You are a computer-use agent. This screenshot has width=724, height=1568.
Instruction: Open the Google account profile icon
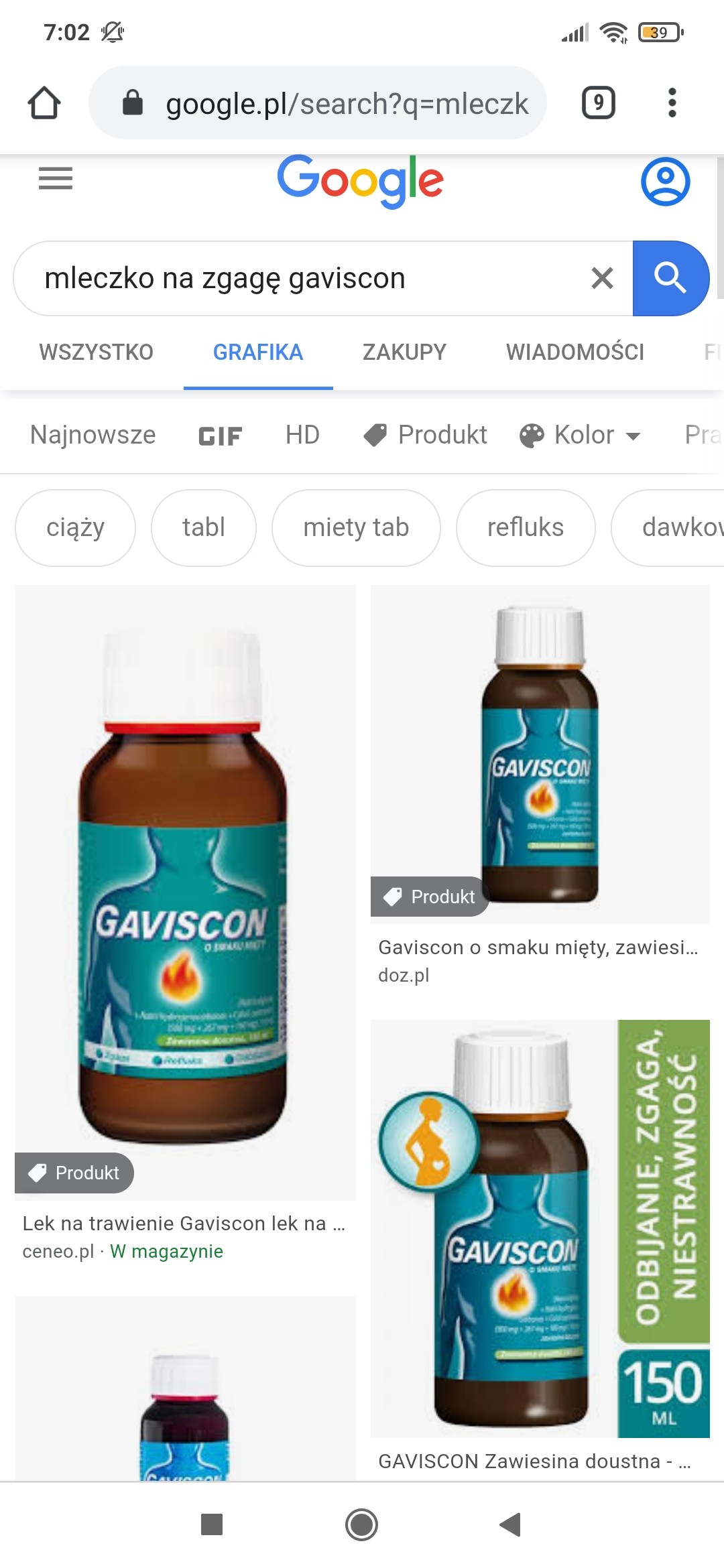[665, 181]
